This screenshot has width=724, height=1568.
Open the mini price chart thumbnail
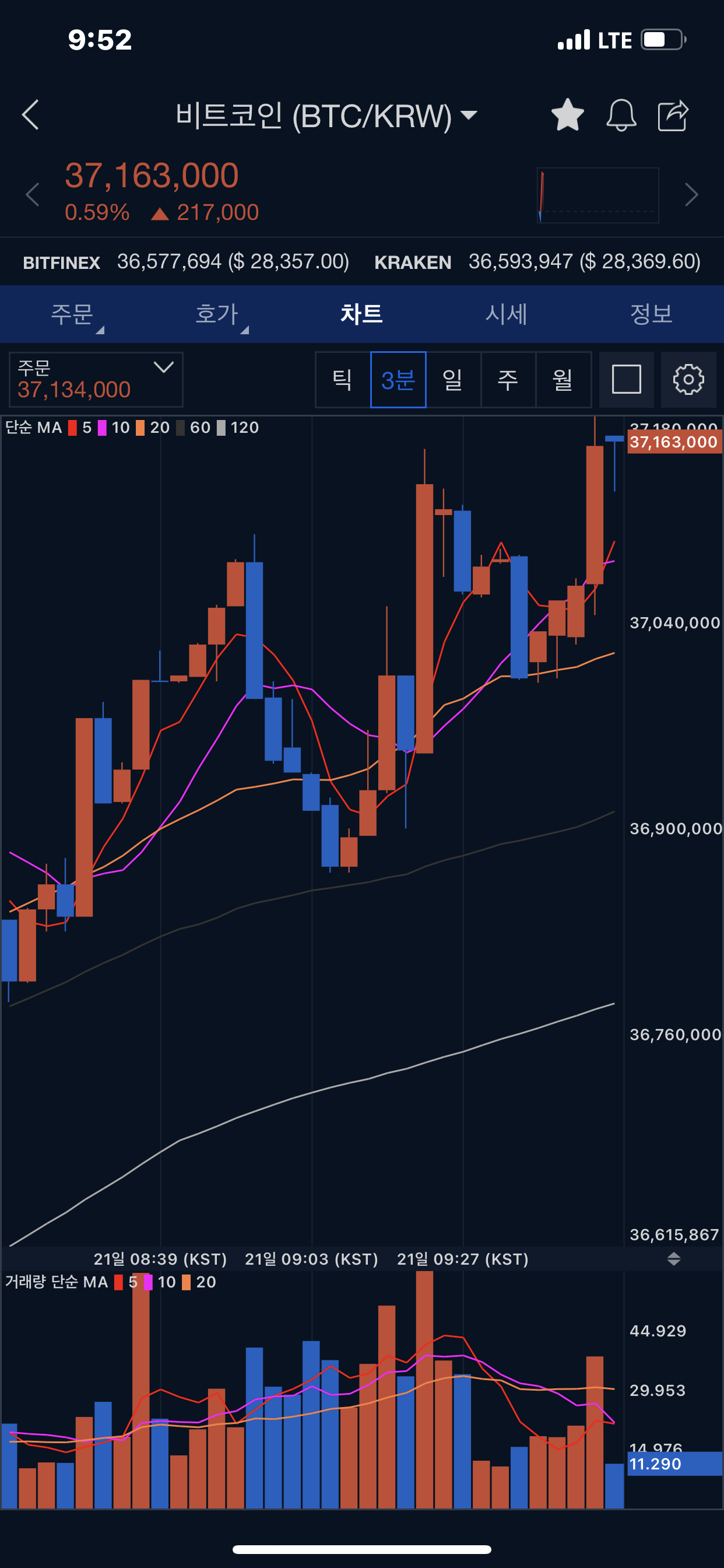pyautogui.click(x=598, y=195)
